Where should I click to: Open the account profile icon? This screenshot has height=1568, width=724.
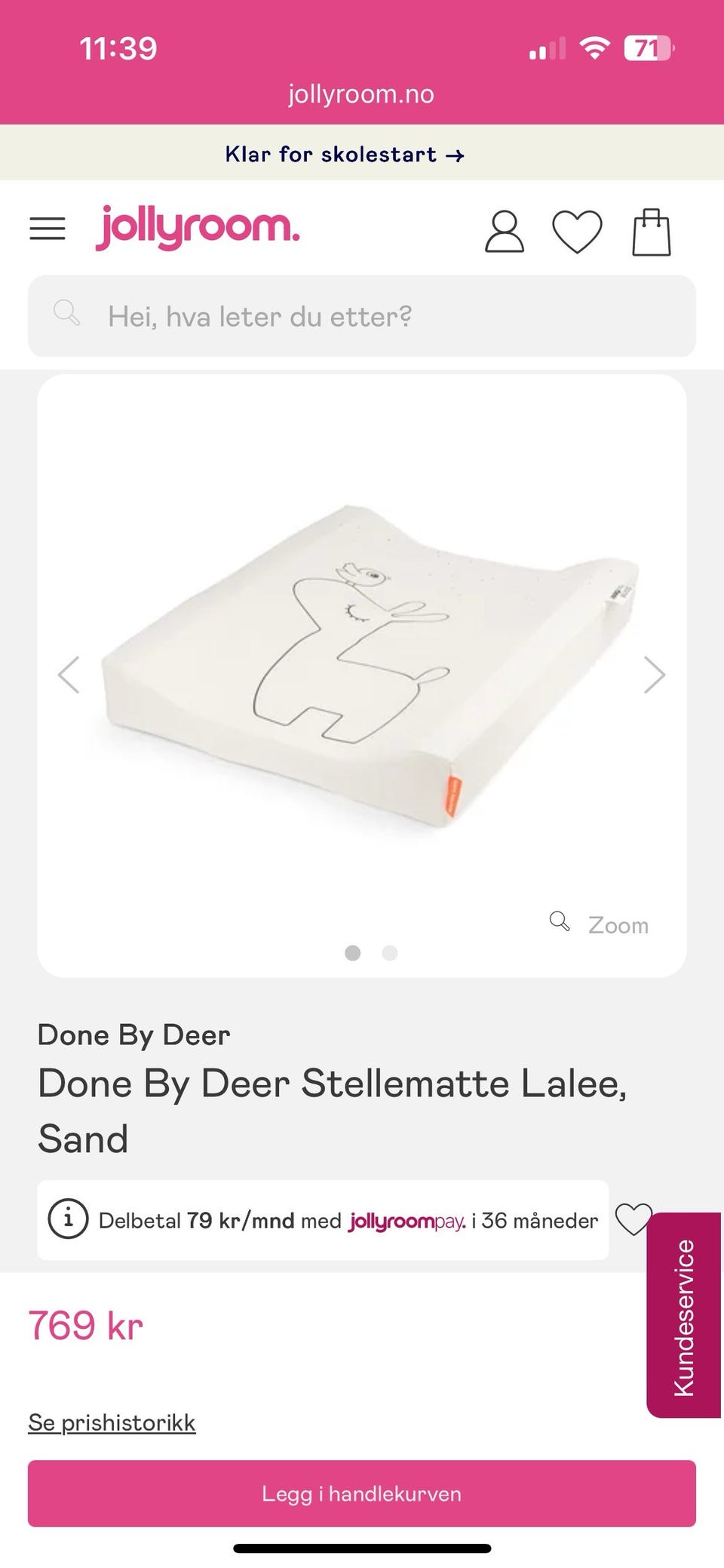tap(504, 232)
